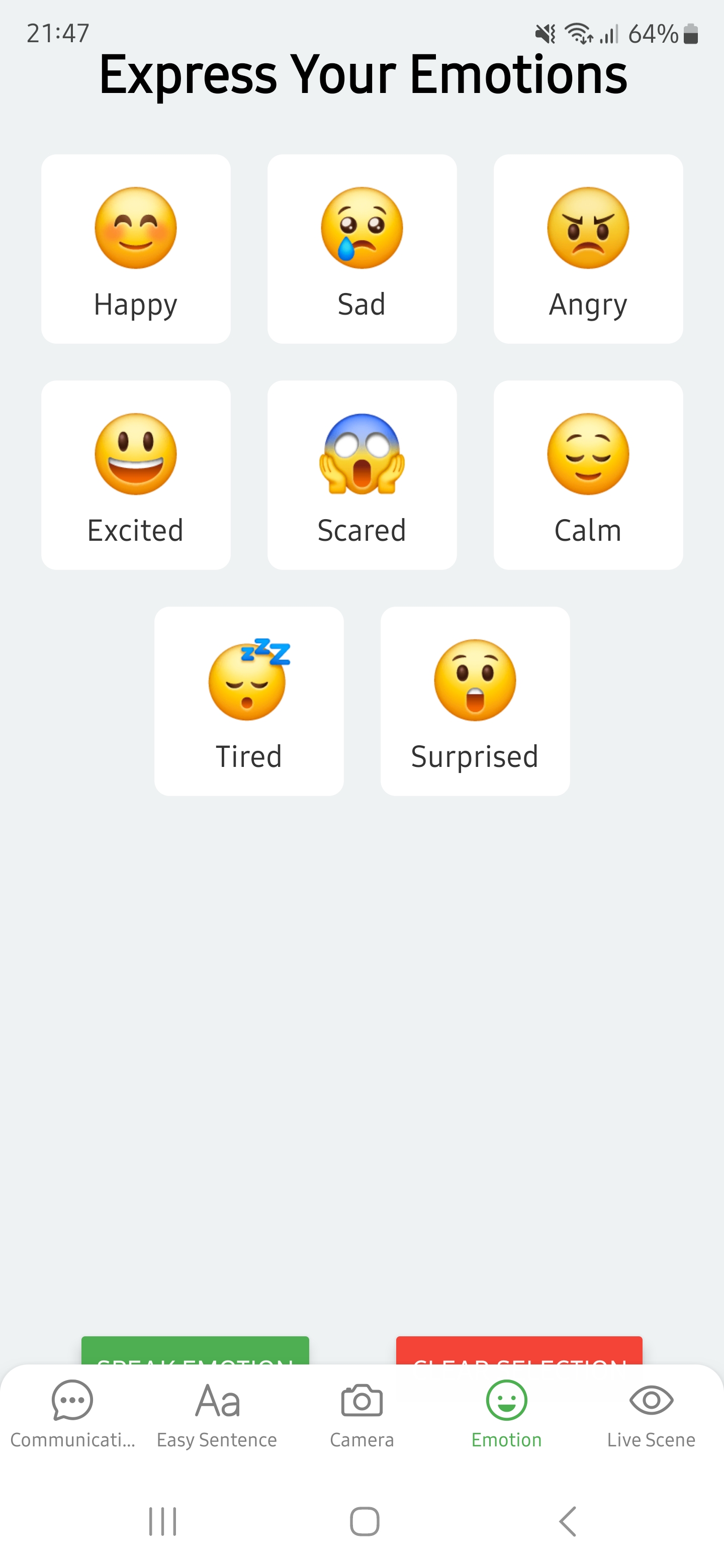The height and width of the screenshot is (1568, 724).
Task: Tap the Wi-Fi status icon
Action: click(x=579, y=35)
